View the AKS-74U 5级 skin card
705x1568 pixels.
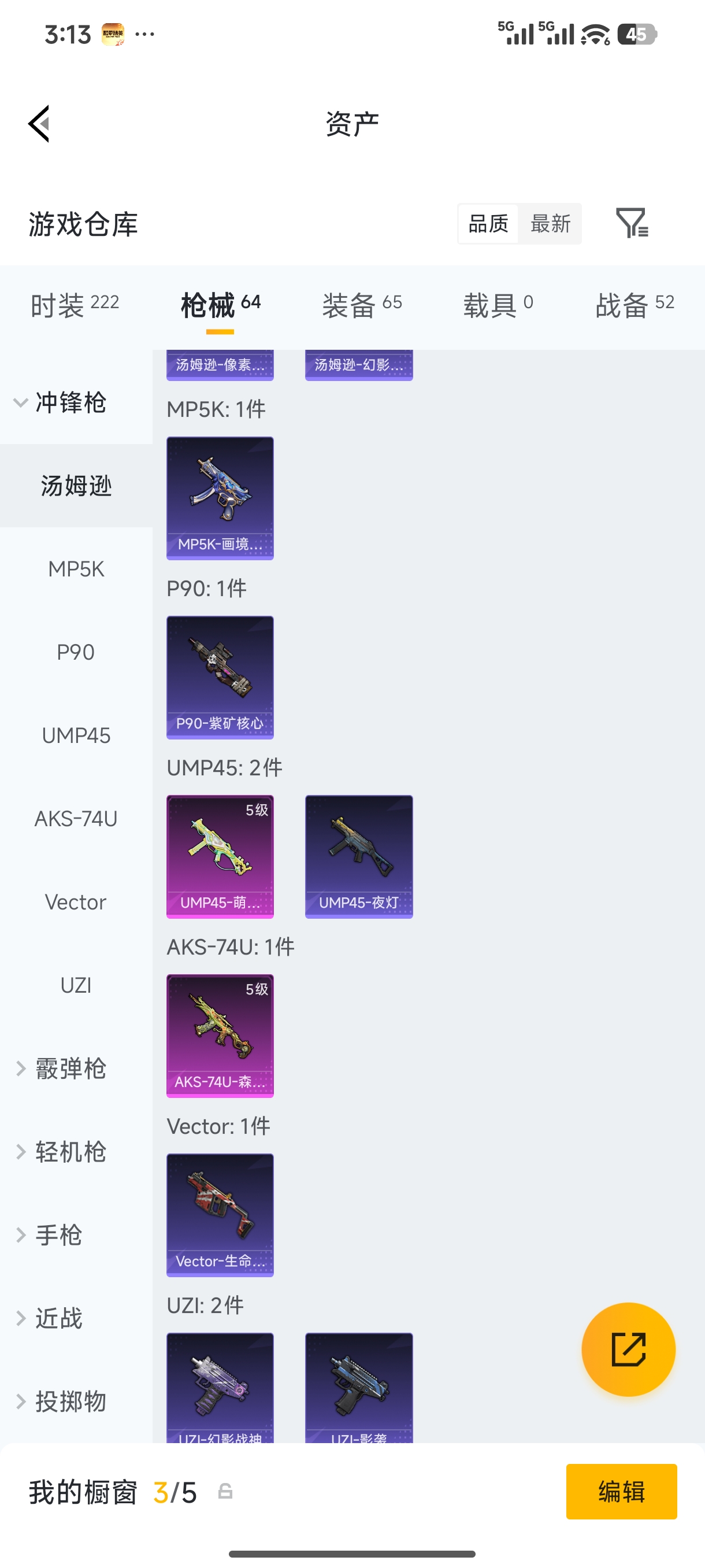click(x=220, y=1036)
